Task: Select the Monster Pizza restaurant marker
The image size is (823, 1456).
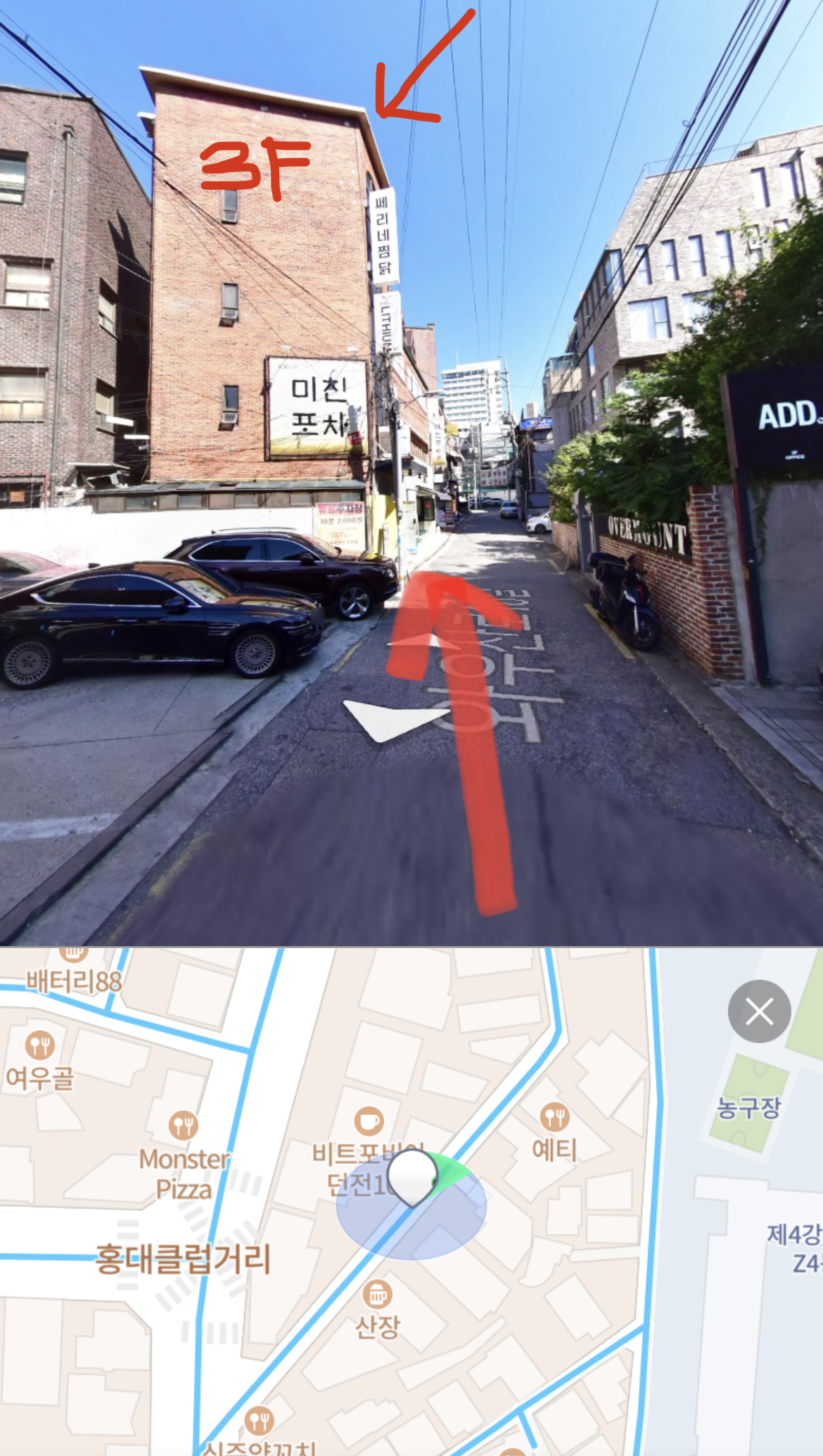Action: 183,1126
